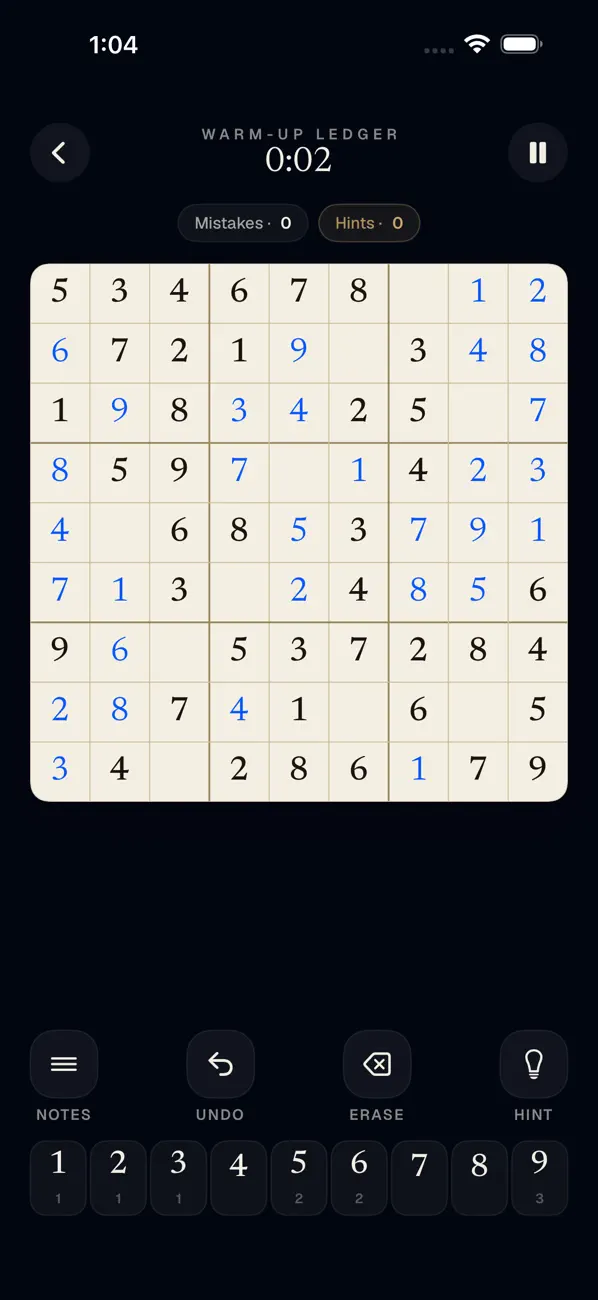Erase the selected cell

[377, 1064]
